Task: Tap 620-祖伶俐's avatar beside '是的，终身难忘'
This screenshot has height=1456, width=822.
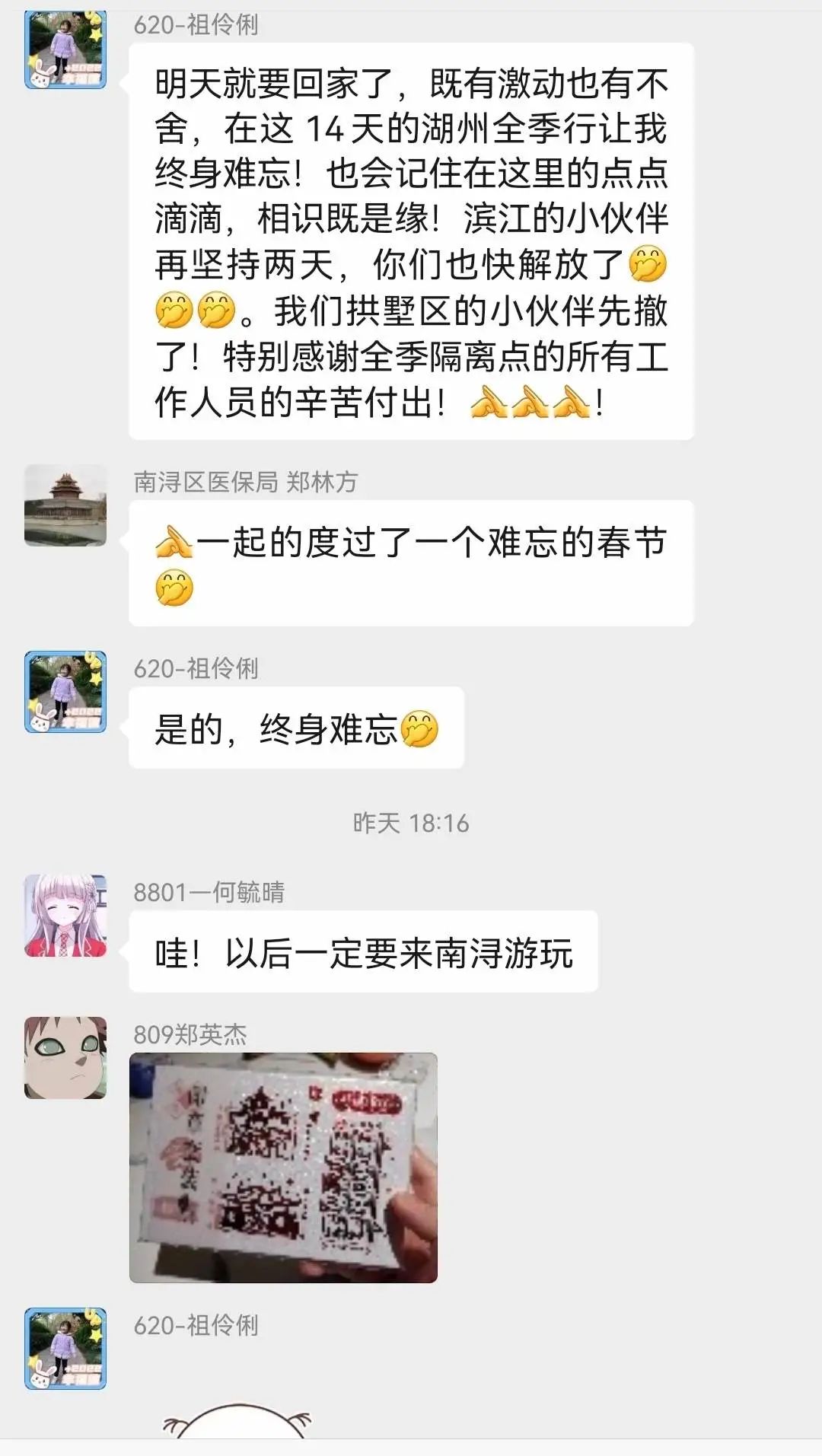Action: 65,692
